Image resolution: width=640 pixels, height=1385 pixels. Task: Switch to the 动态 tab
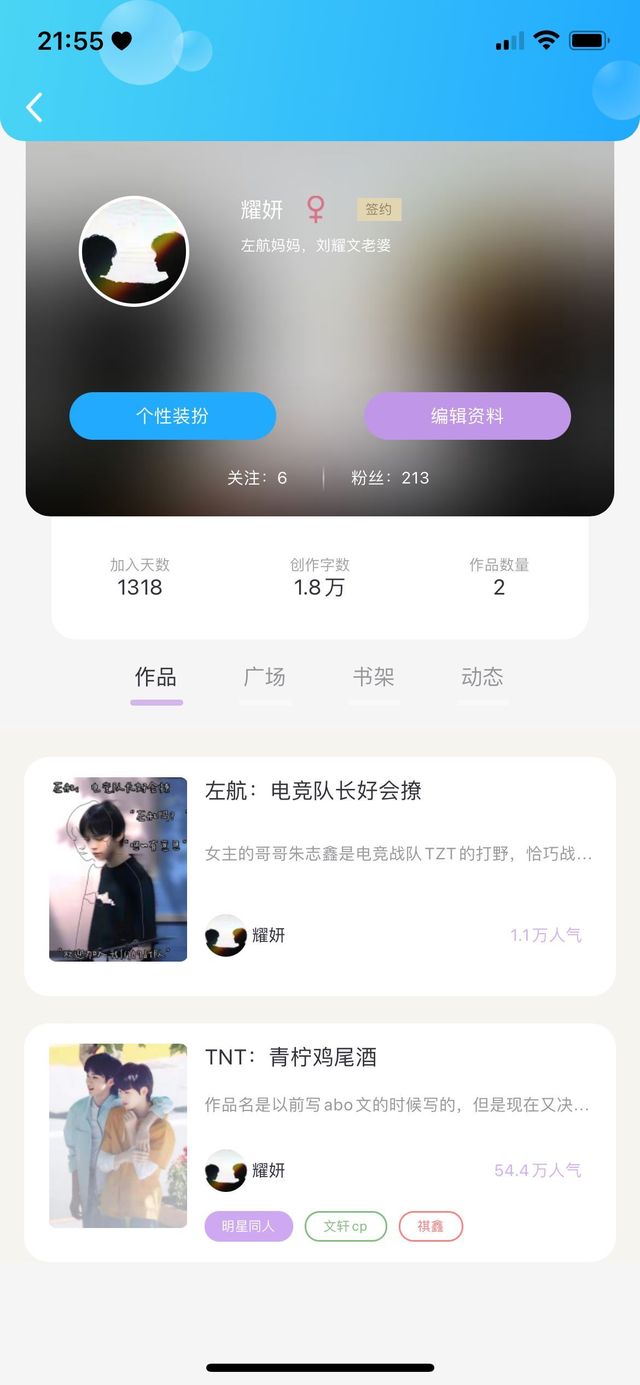pos(482,677)
